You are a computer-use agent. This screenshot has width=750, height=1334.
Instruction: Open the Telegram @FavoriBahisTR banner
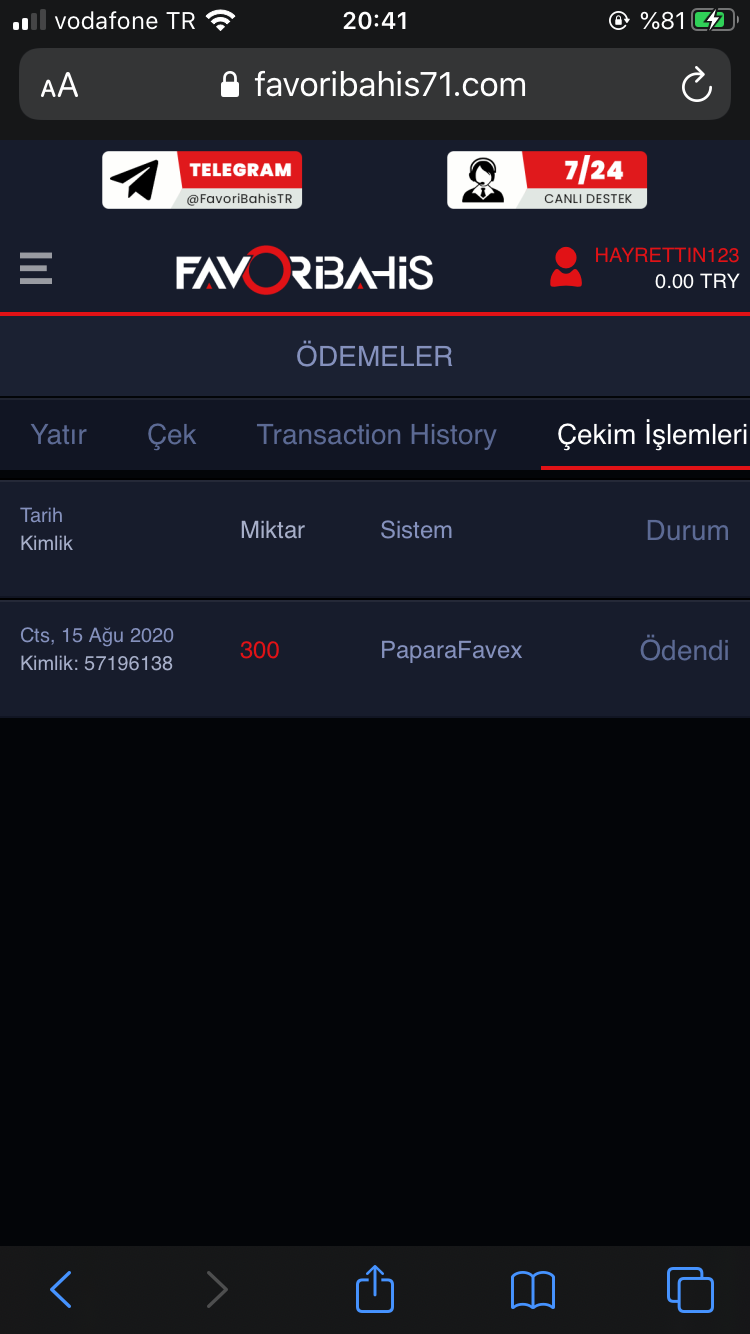click(x=202, y=180)
